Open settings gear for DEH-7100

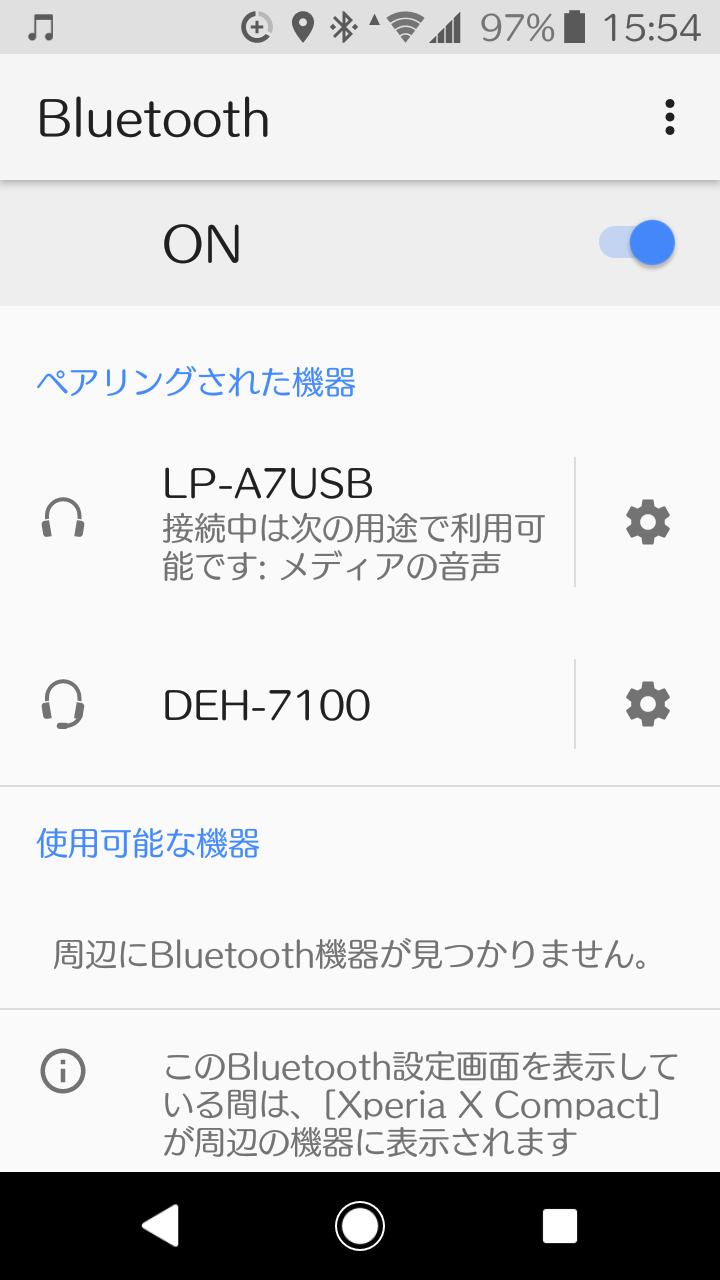(647, 705)
